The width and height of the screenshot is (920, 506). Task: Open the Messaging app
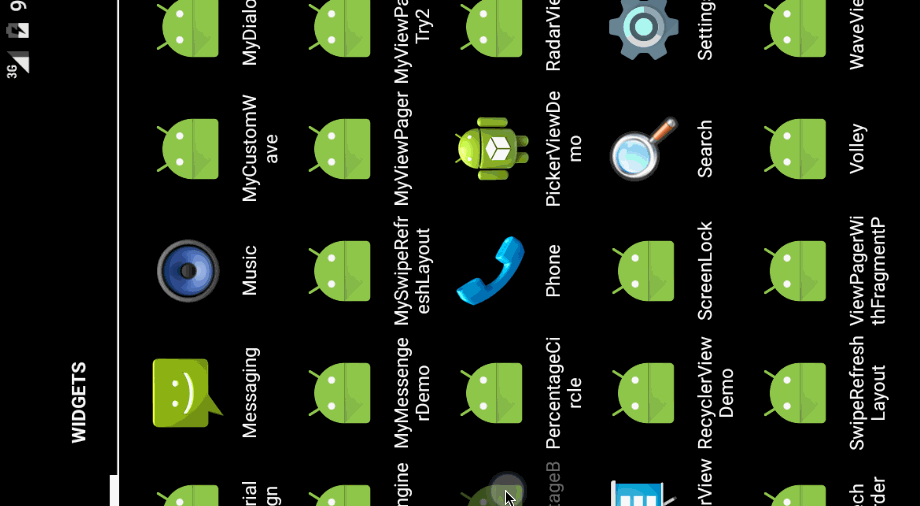click(187, 392)
